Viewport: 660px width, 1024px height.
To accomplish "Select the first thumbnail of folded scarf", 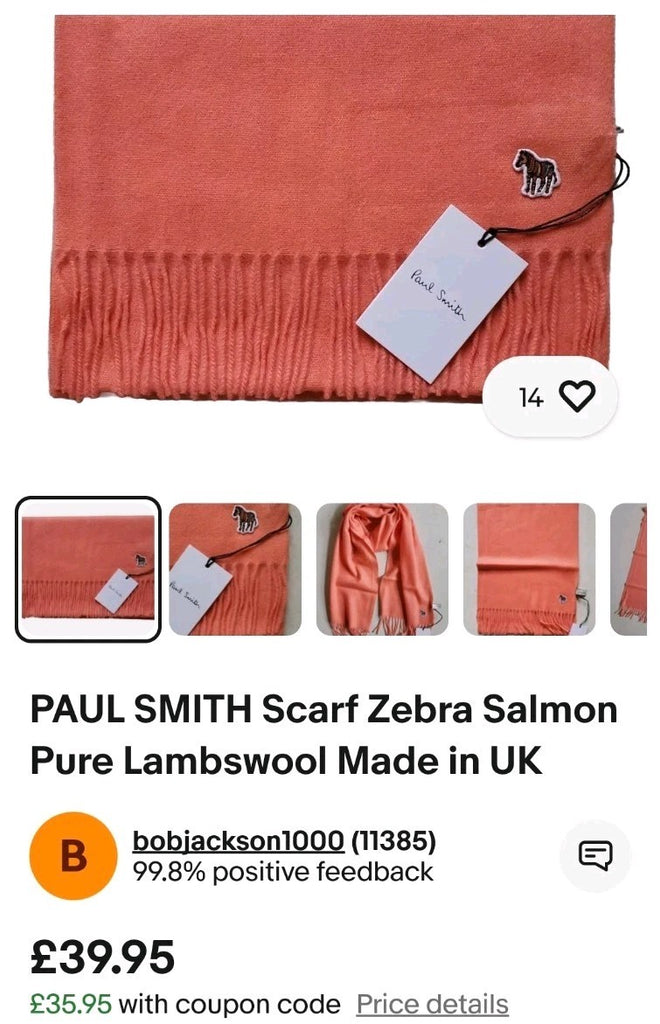I will coord(88,569).
